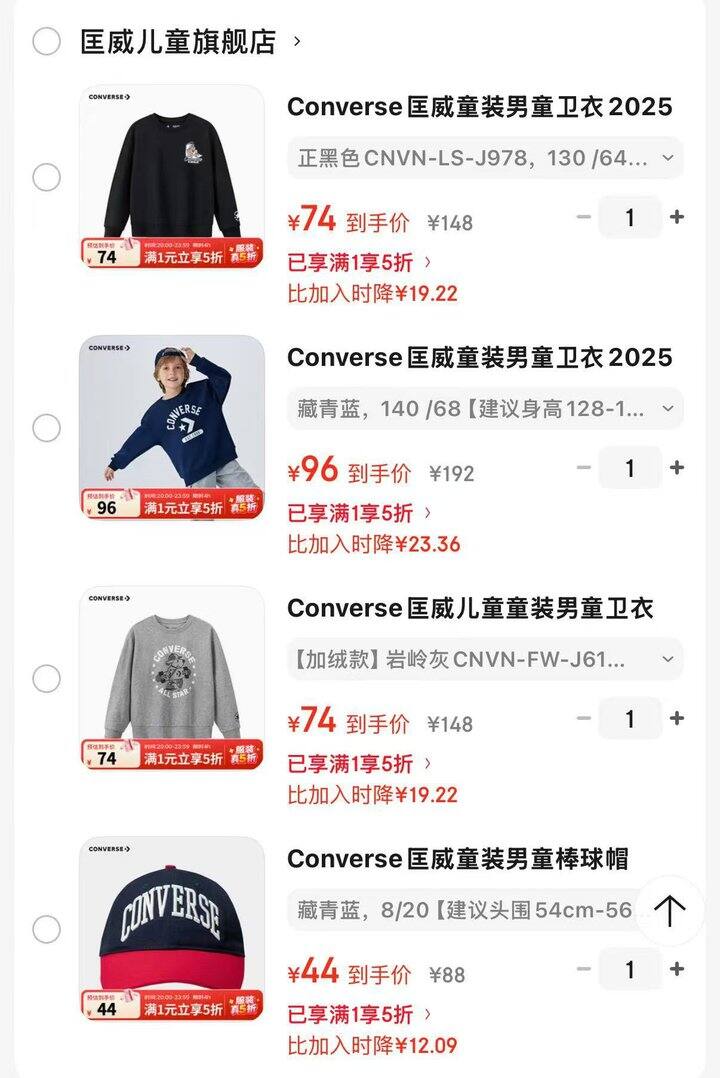Select all items from 匡威儿童旗舰店
The image size is (720, 1078).
pos(46,42)
